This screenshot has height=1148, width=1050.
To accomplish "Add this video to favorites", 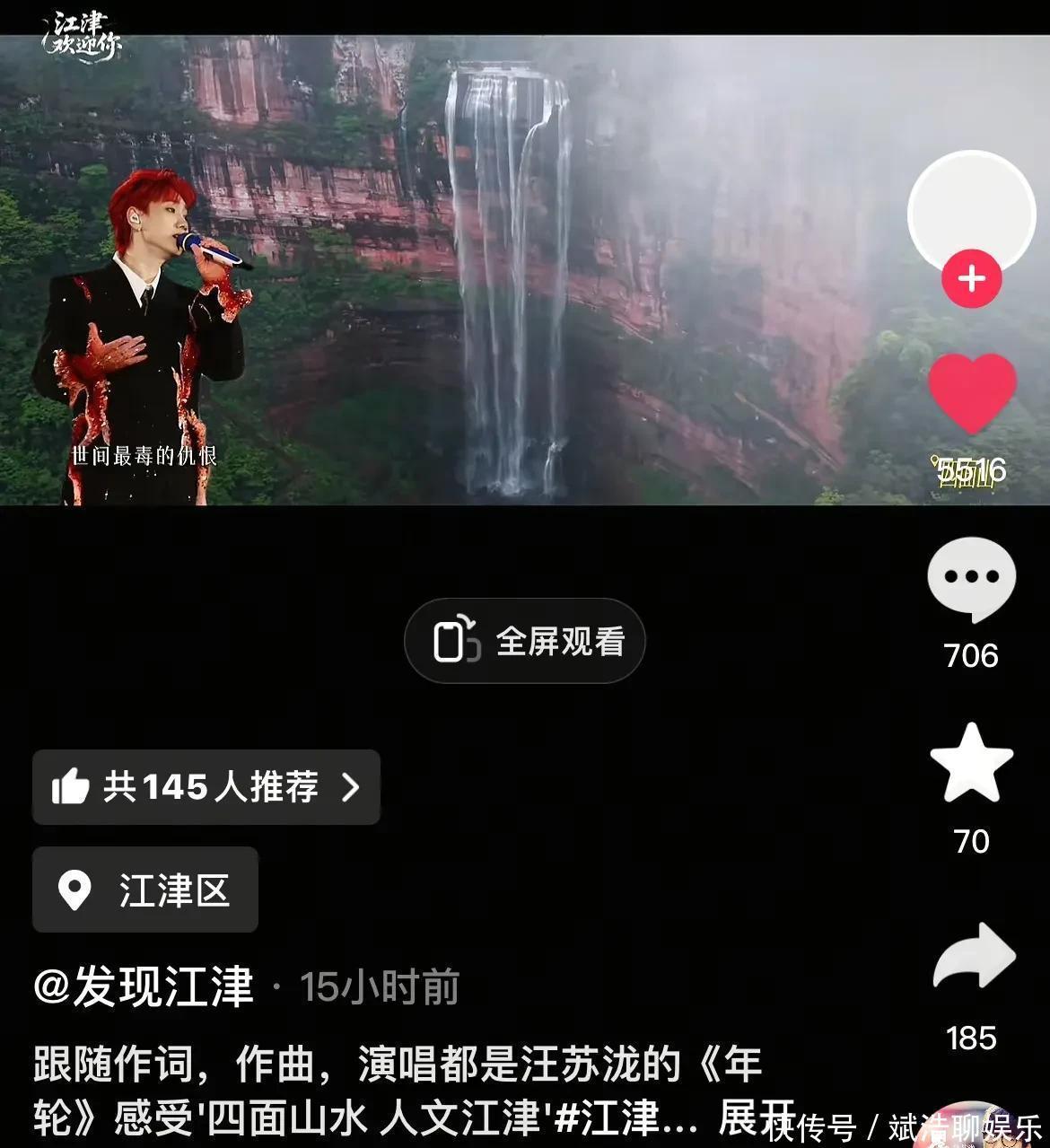I will point(971,764).
